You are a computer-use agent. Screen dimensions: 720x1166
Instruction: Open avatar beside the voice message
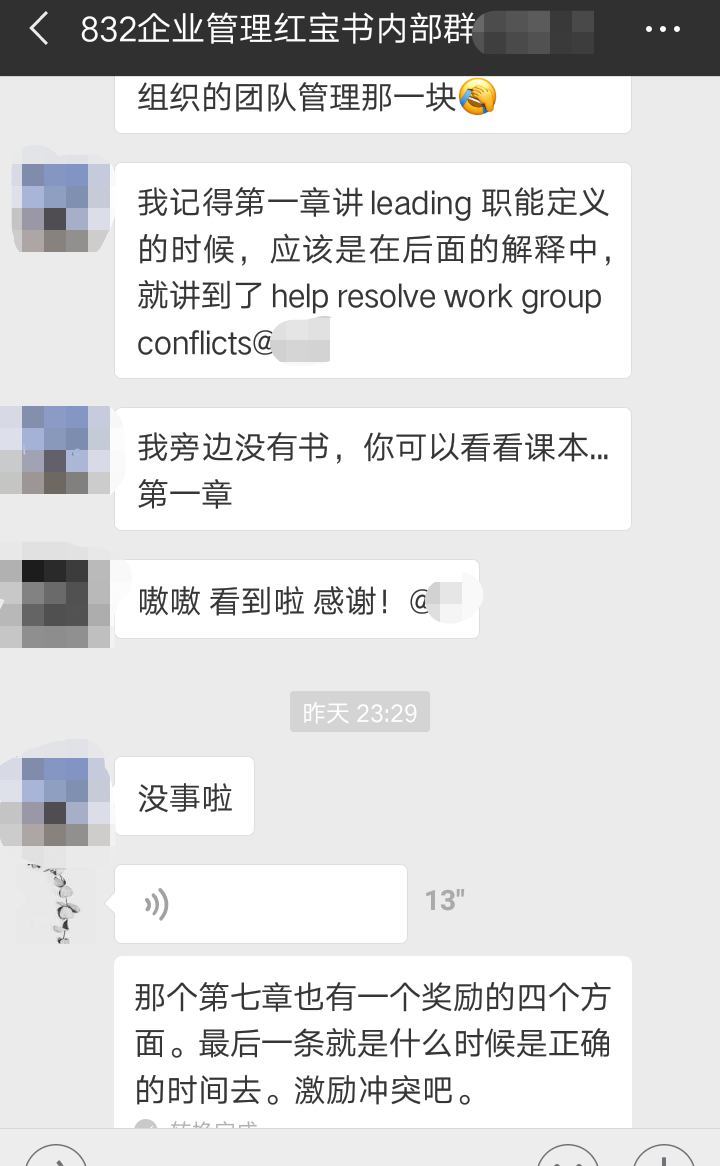[x=57, y=904]
